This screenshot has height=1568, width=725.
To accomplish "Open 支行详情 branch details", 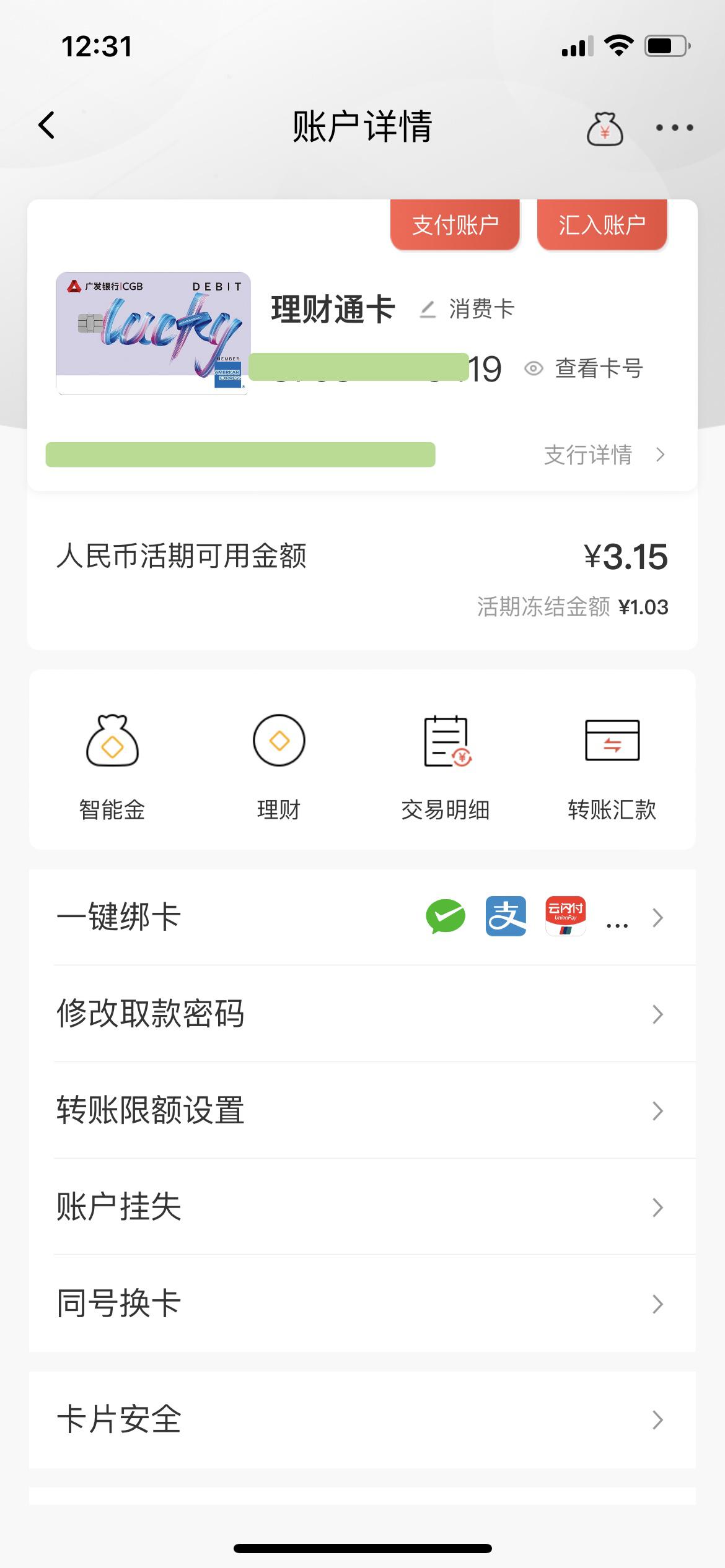I will (604, 455).
